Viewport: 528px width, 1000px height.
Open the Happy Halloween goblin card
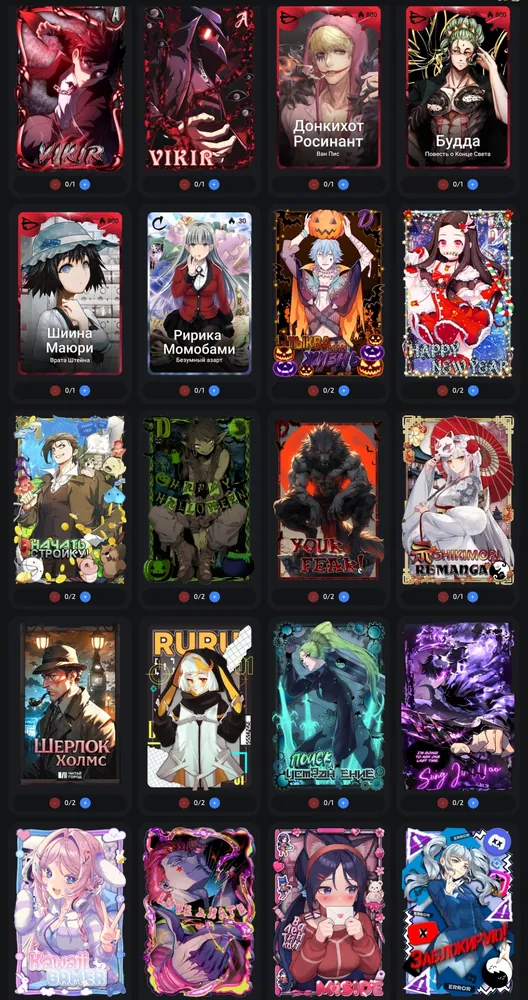(x=199, y=500)
